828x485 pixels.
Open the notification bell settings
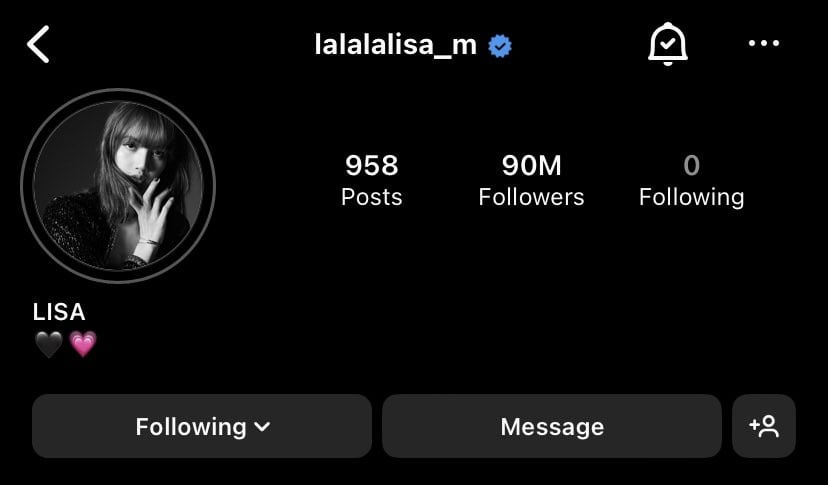[x=667, y=44]
